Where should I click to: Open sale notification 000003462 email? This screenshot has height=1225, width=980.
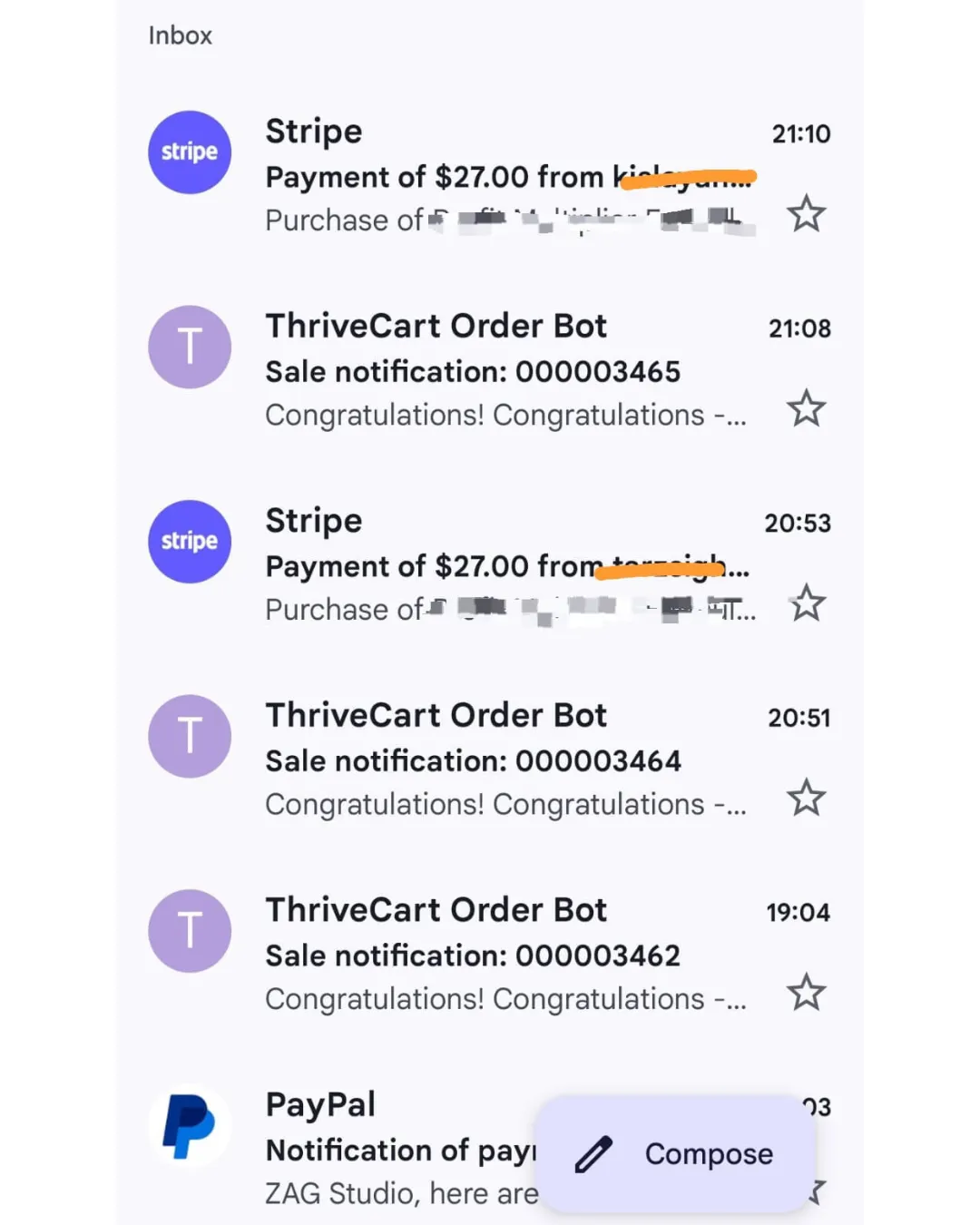tap(472, 955)
